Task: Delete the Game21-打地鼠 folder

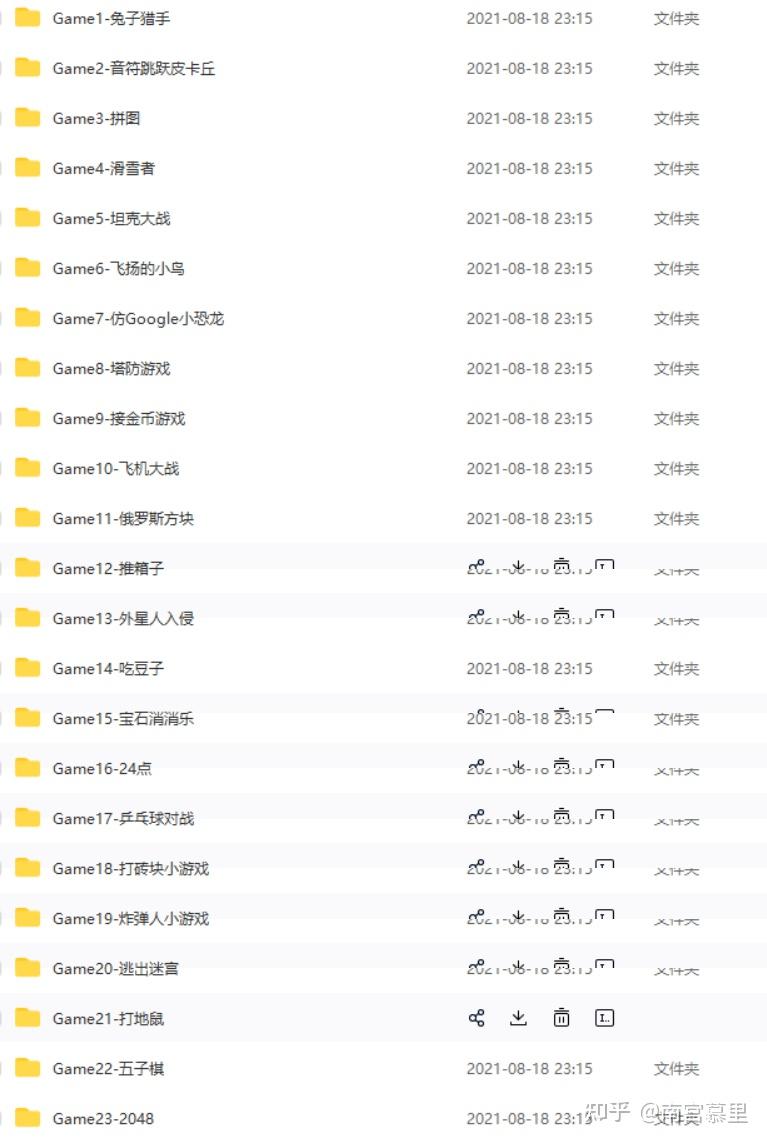Action: (x=561, y=1018)
